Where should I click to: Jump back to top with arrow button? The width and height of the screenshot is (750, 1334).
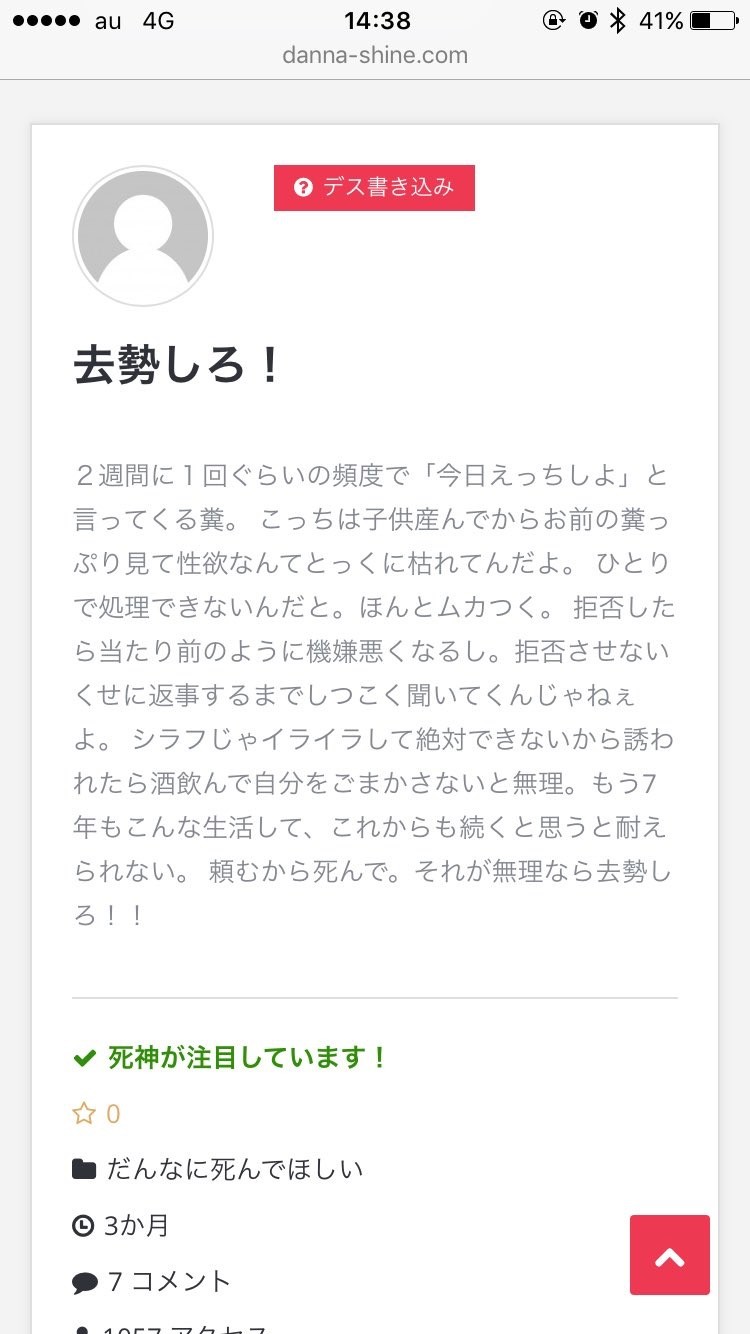(x=669, y=1255)
